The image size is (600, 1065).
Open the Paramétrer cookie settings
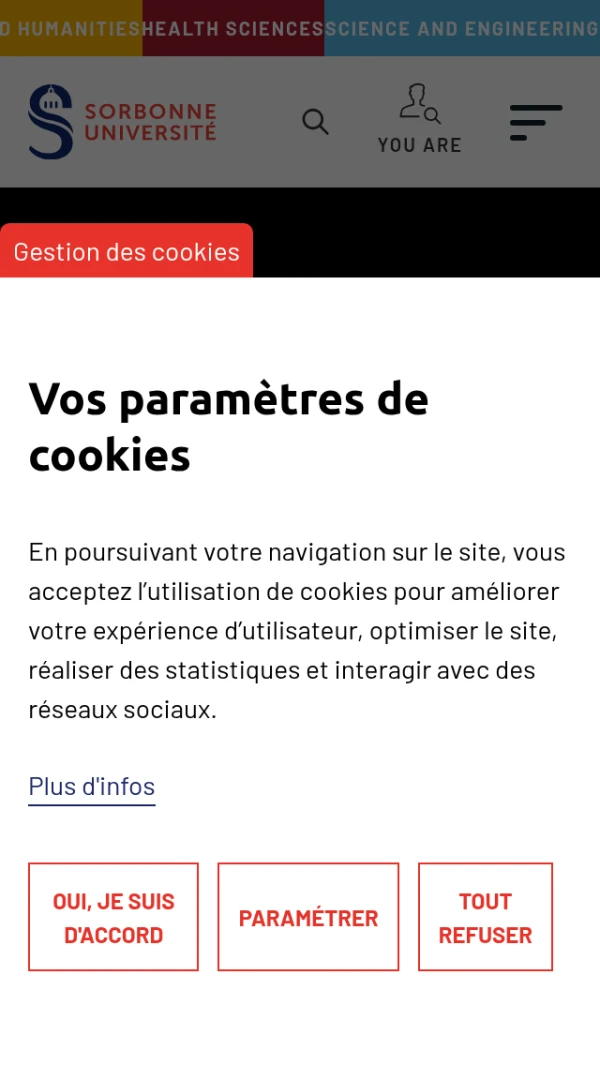(x=308, y=917)
